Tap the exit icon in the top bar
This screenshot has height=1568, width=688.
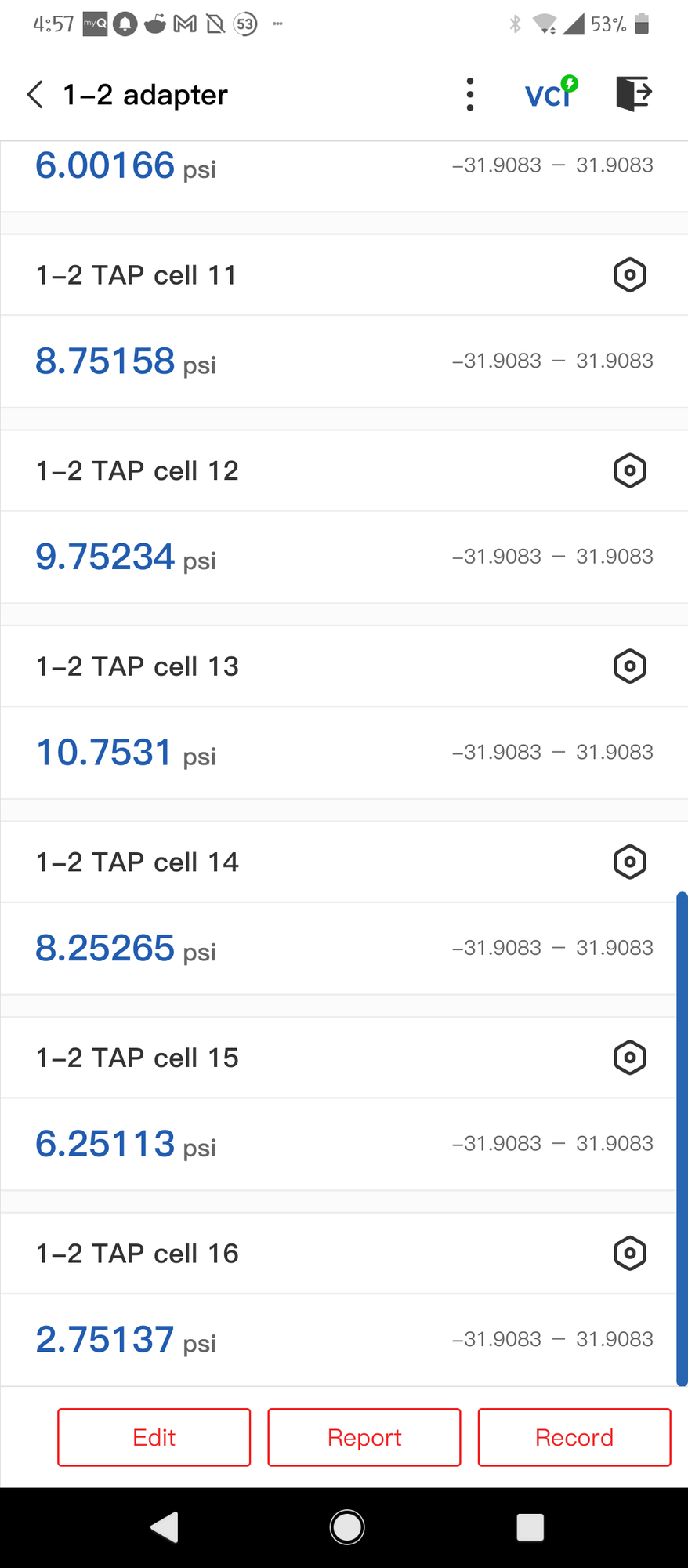[633, 93]
